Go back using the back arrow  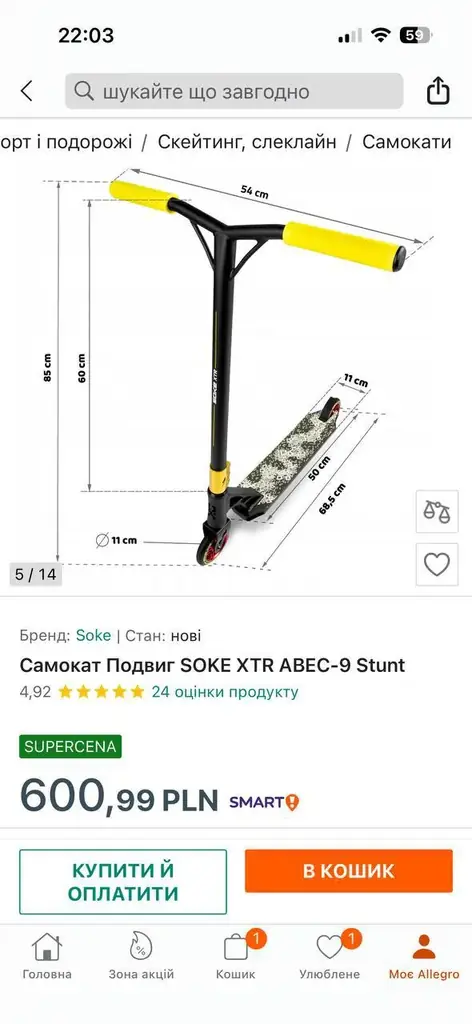26,91
